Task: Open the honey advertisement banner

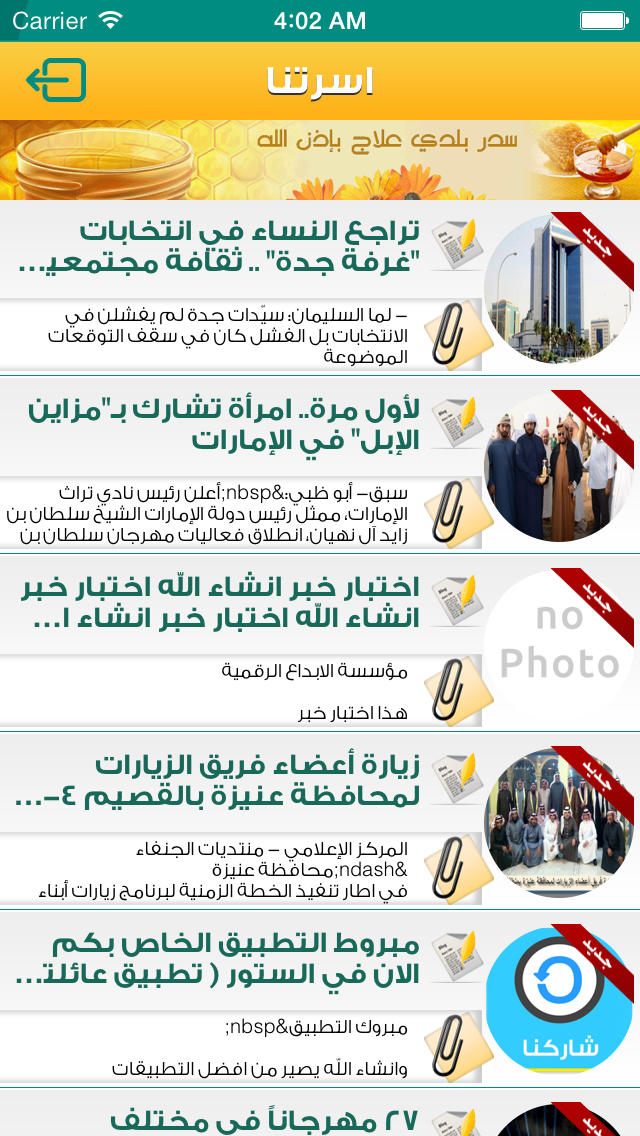Action: tap(320, 159)
